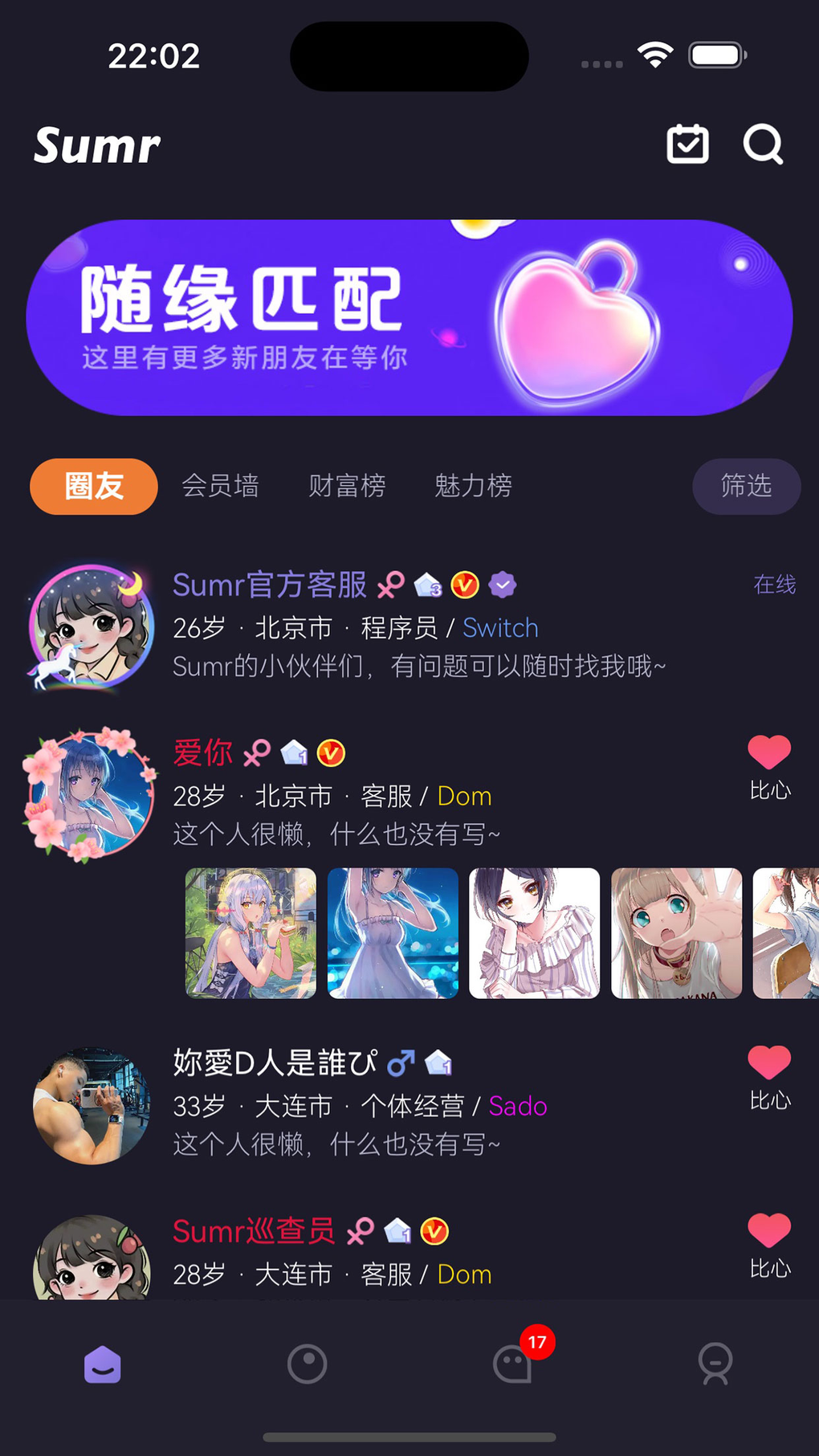This screenshot has height=1456, width=819.
Task: Open the second photo thumbnail of 爱你
Action: [392, 933]
